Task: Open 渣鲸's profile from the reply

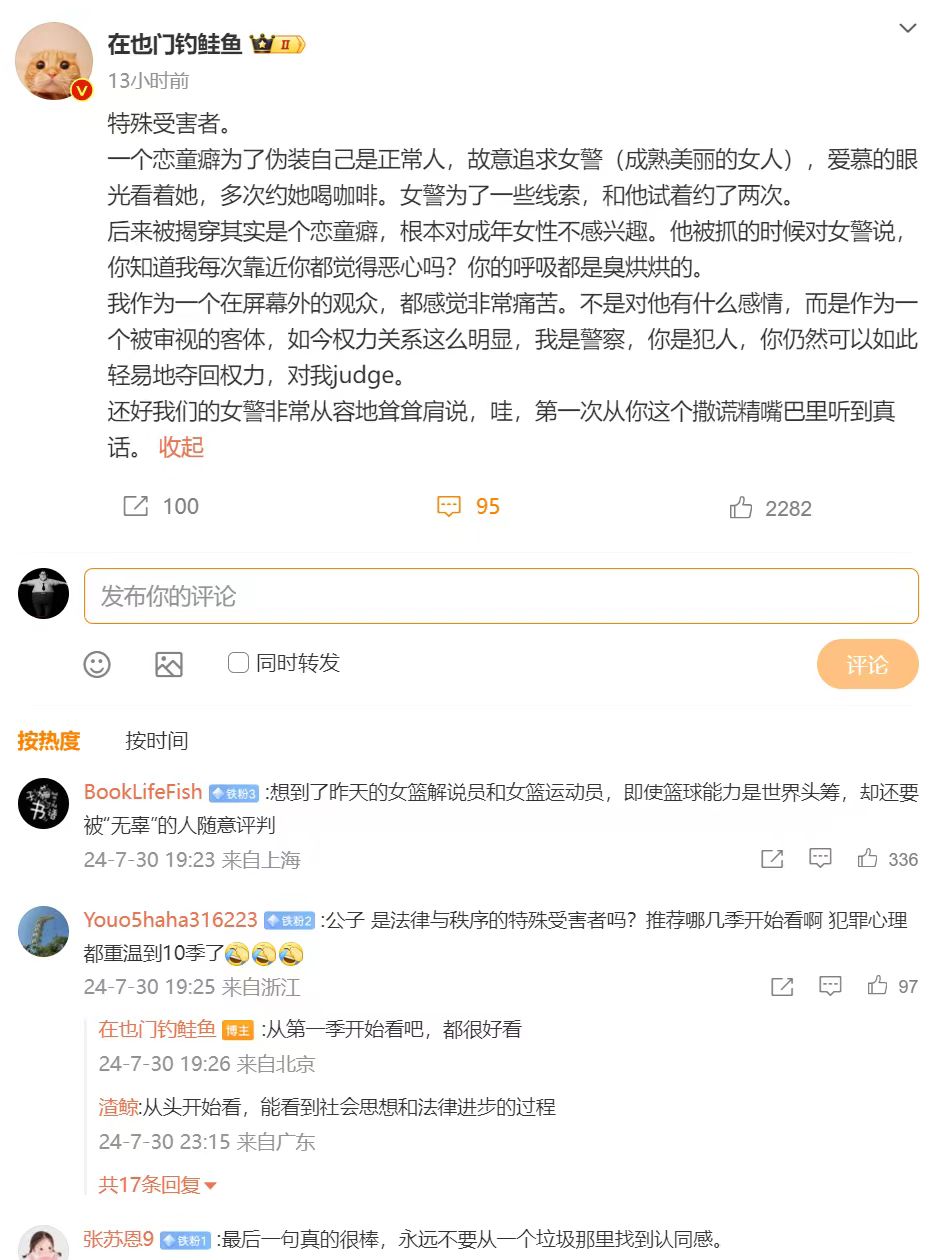Action: click(119, 1107)
